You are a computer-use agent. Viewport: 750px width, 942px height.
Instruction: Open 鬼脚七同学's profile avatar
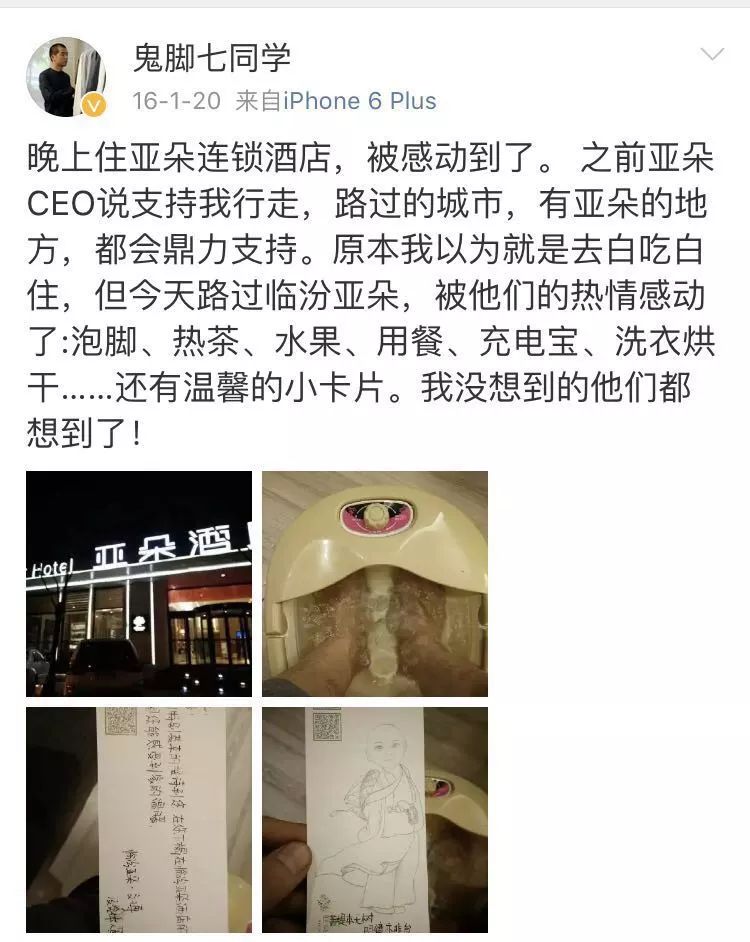[66, 70]
